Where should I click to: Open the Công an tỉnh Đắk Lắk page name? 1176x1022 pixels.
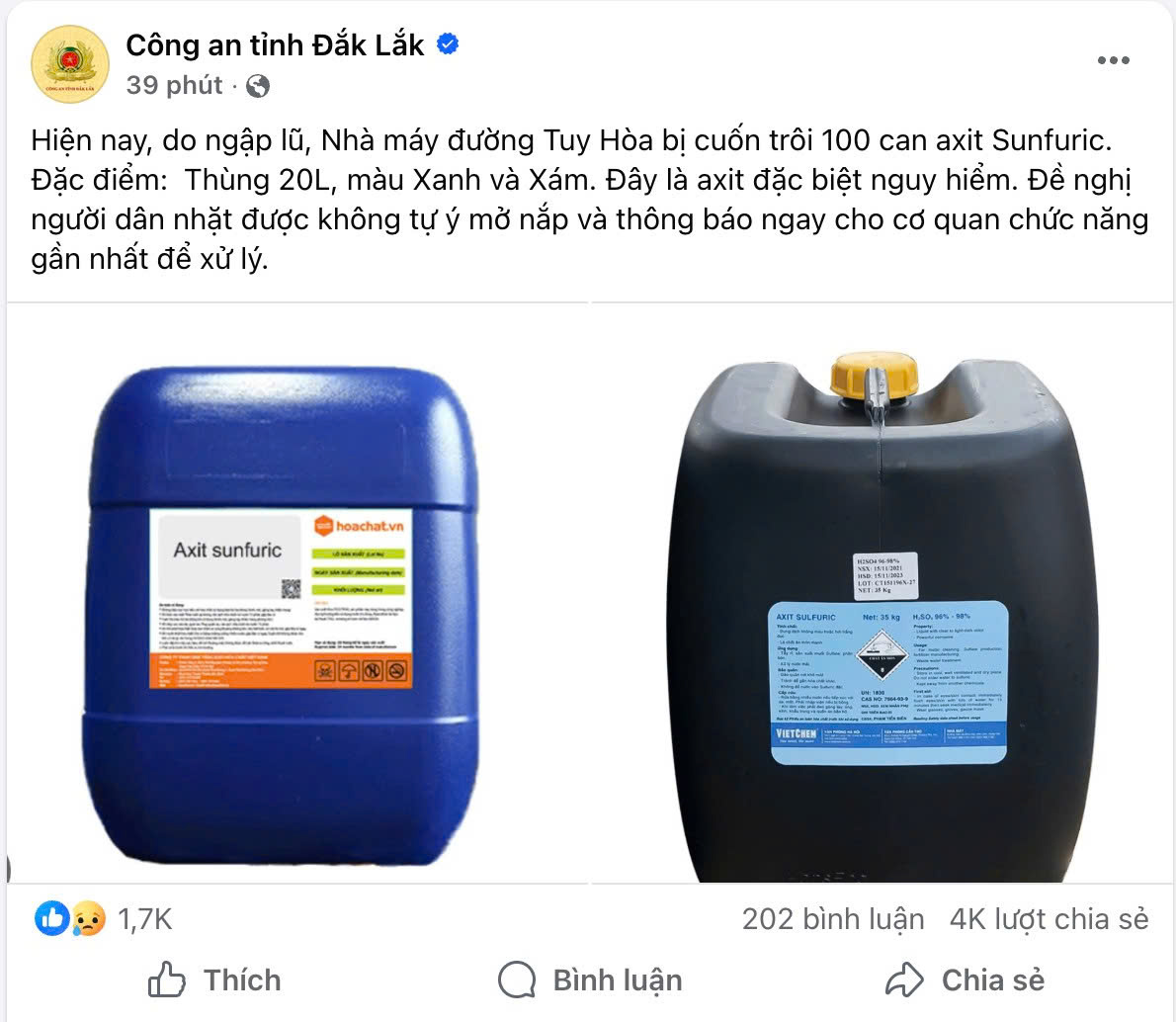point(275,44)
